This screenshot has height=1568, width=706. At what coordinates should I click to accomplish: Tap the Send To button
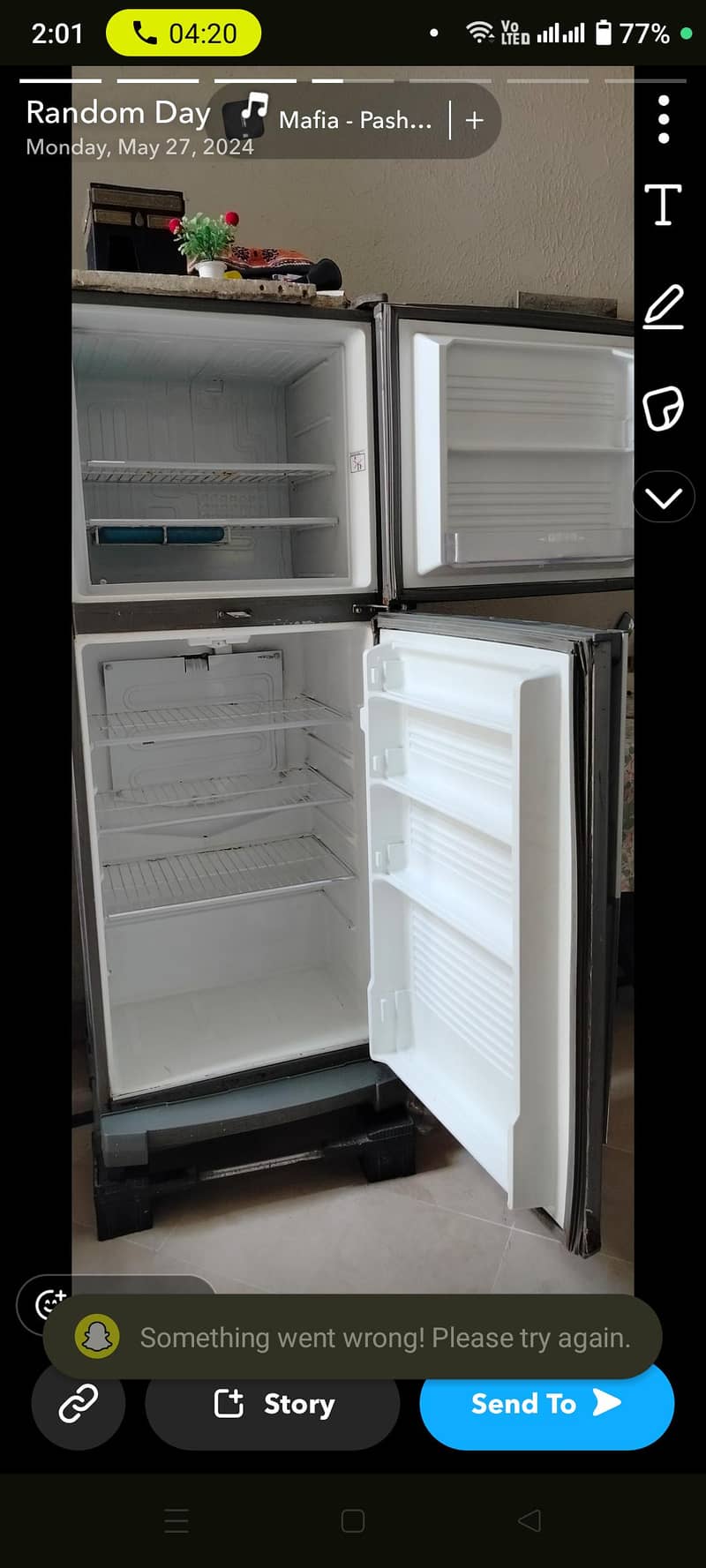[x=546, y=1403]
